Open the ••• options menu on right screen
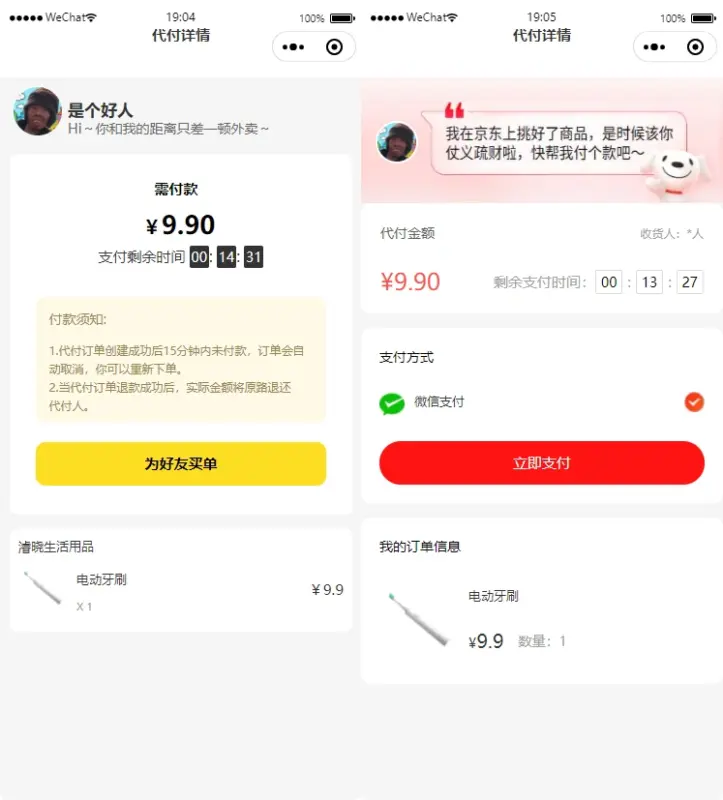Image resolution: width=723 pixels, height=800 pixels. (x=654, y=46)
